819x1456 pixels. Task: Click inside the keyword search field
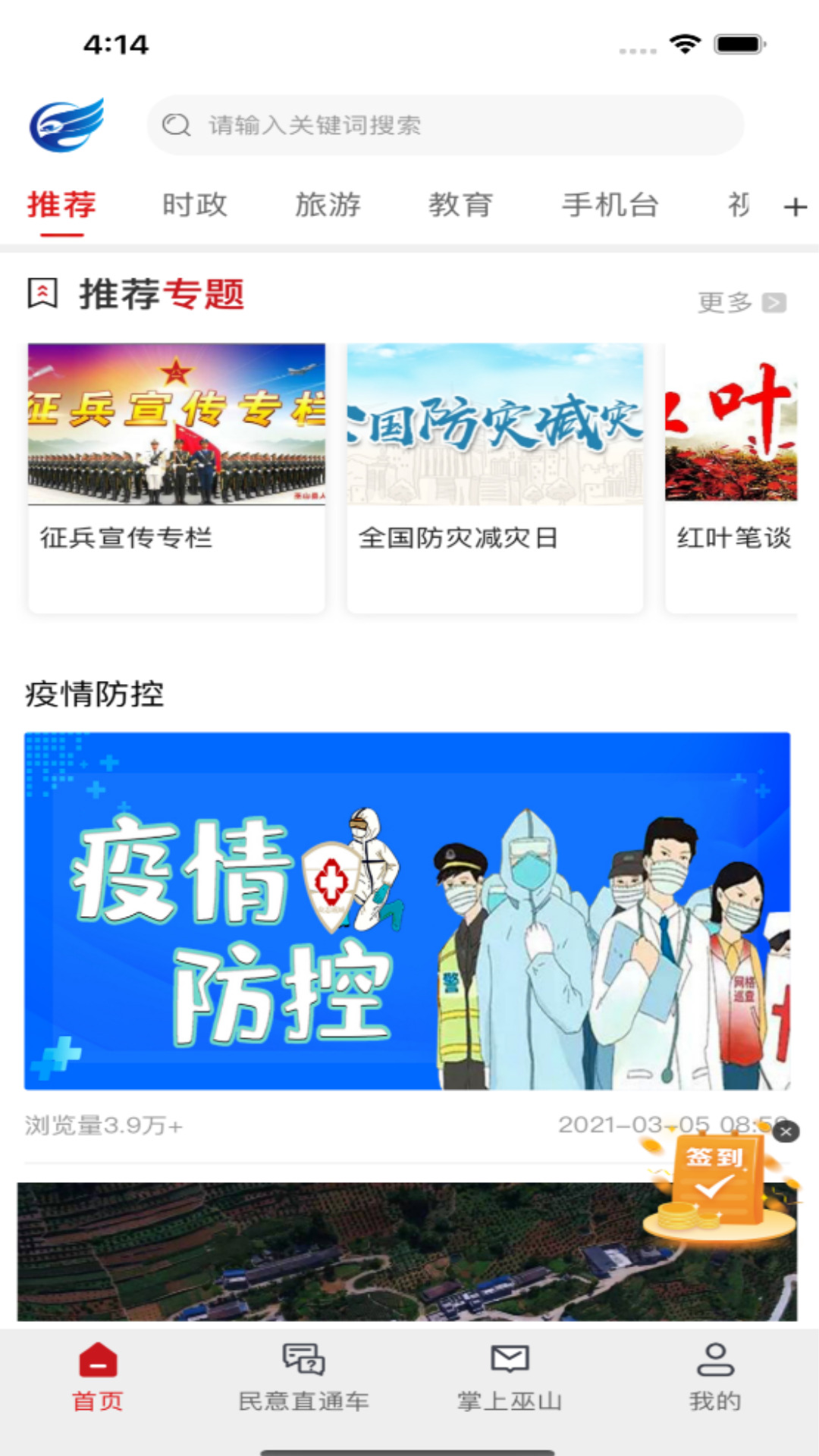(447, 124)
